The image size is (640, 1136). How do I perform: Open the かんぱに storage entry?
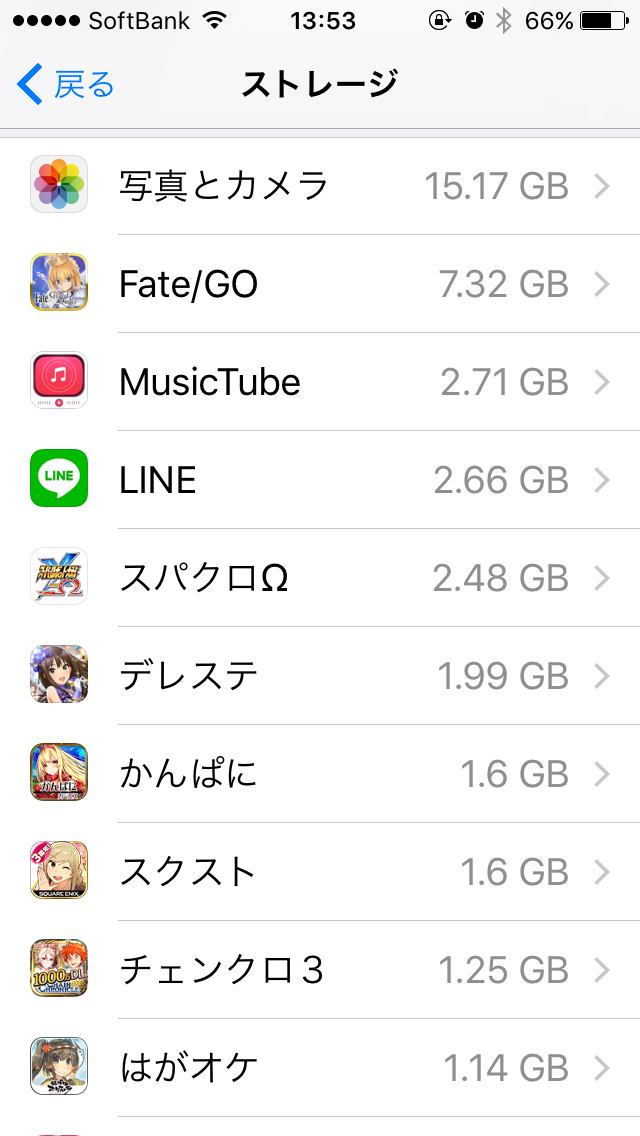pyautogui.click(x=320, y=774)
